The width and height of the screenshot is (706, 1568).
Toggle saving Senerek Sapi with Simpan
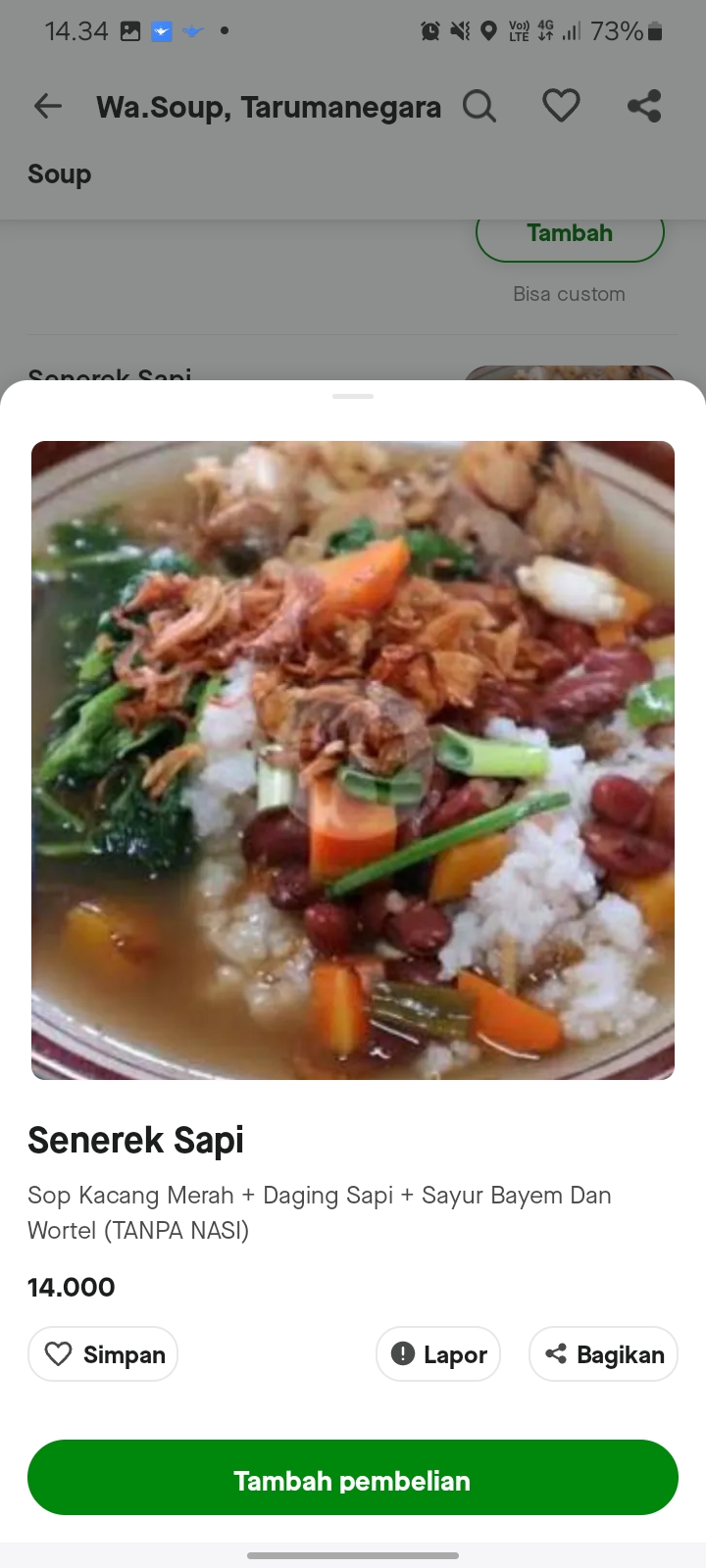(x=102, y=1353)
